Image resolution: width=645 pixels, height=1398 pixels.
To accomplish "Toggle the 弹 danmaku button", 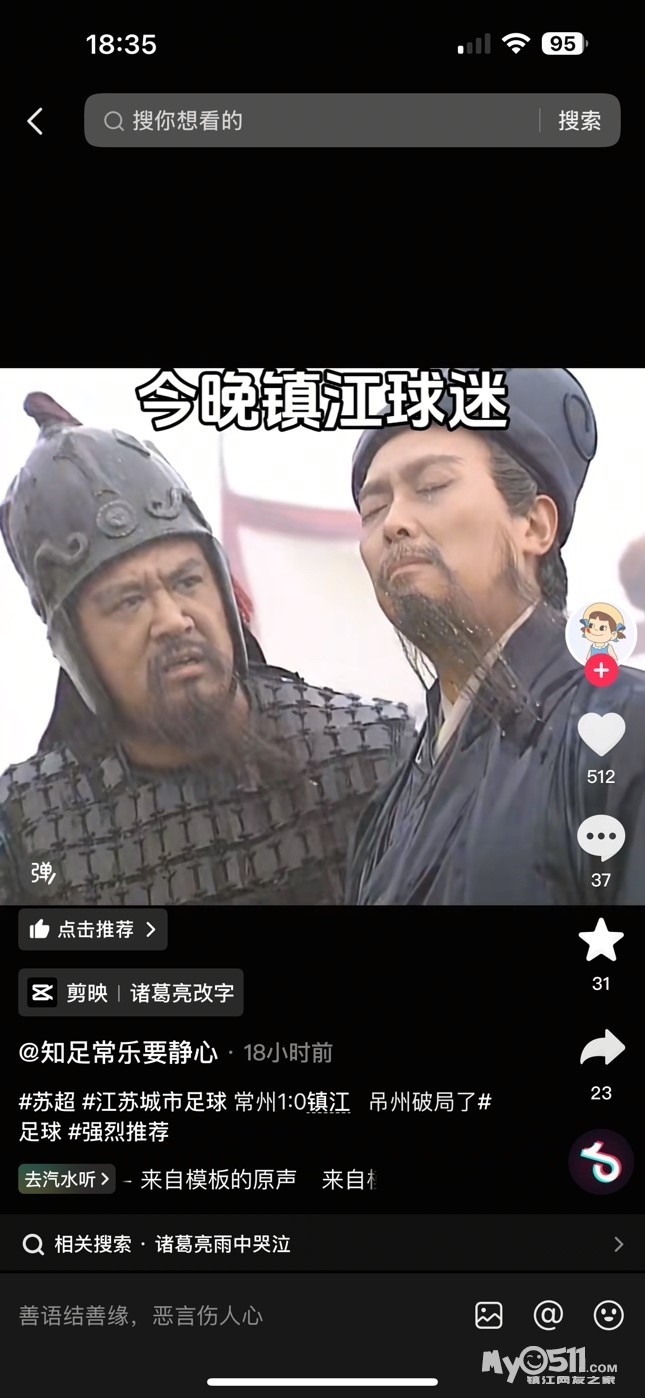I will pos(42,873).
